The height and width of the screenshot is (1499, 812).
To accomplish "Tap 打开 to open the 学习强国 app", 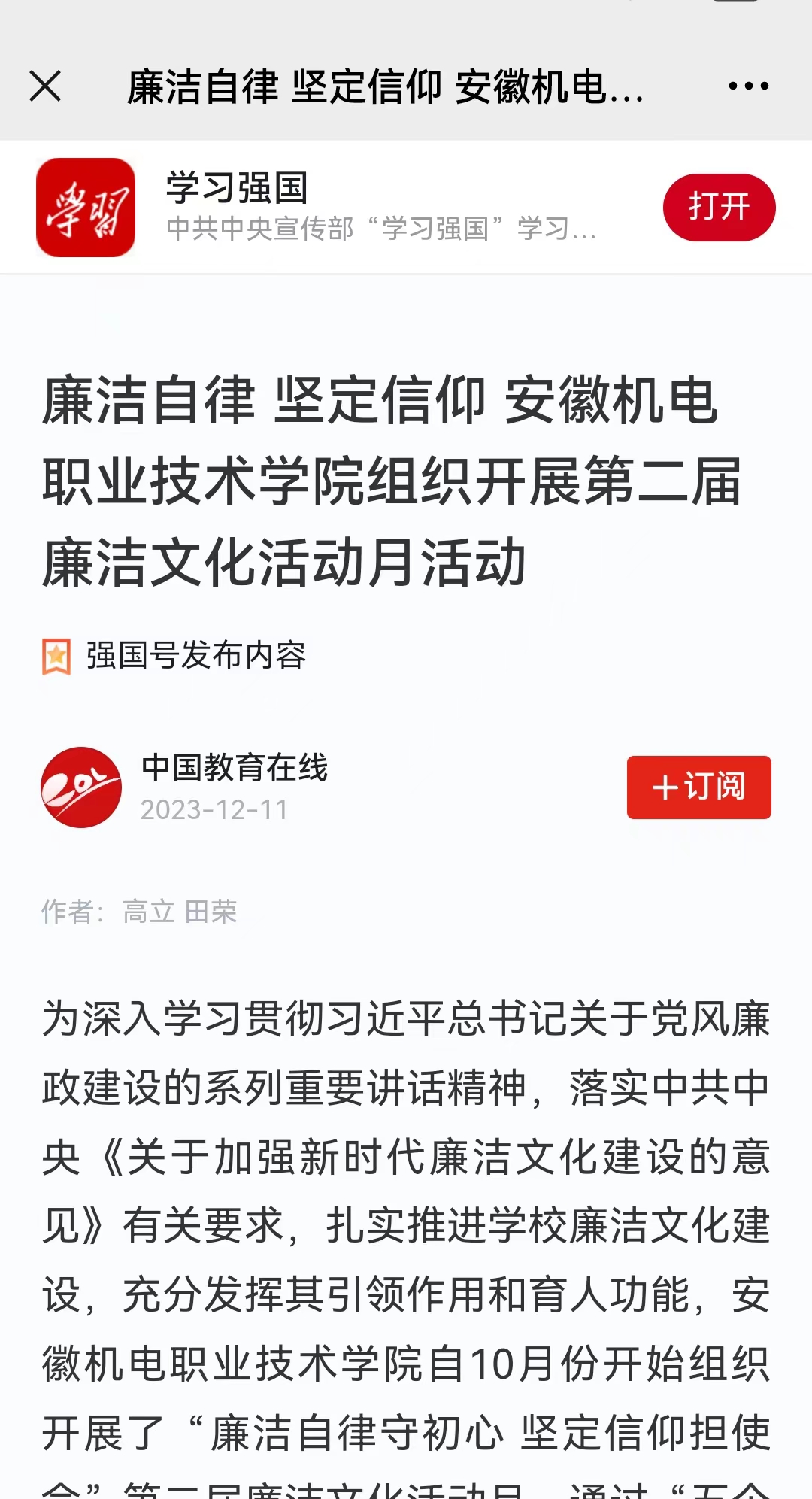I will 719,207.
